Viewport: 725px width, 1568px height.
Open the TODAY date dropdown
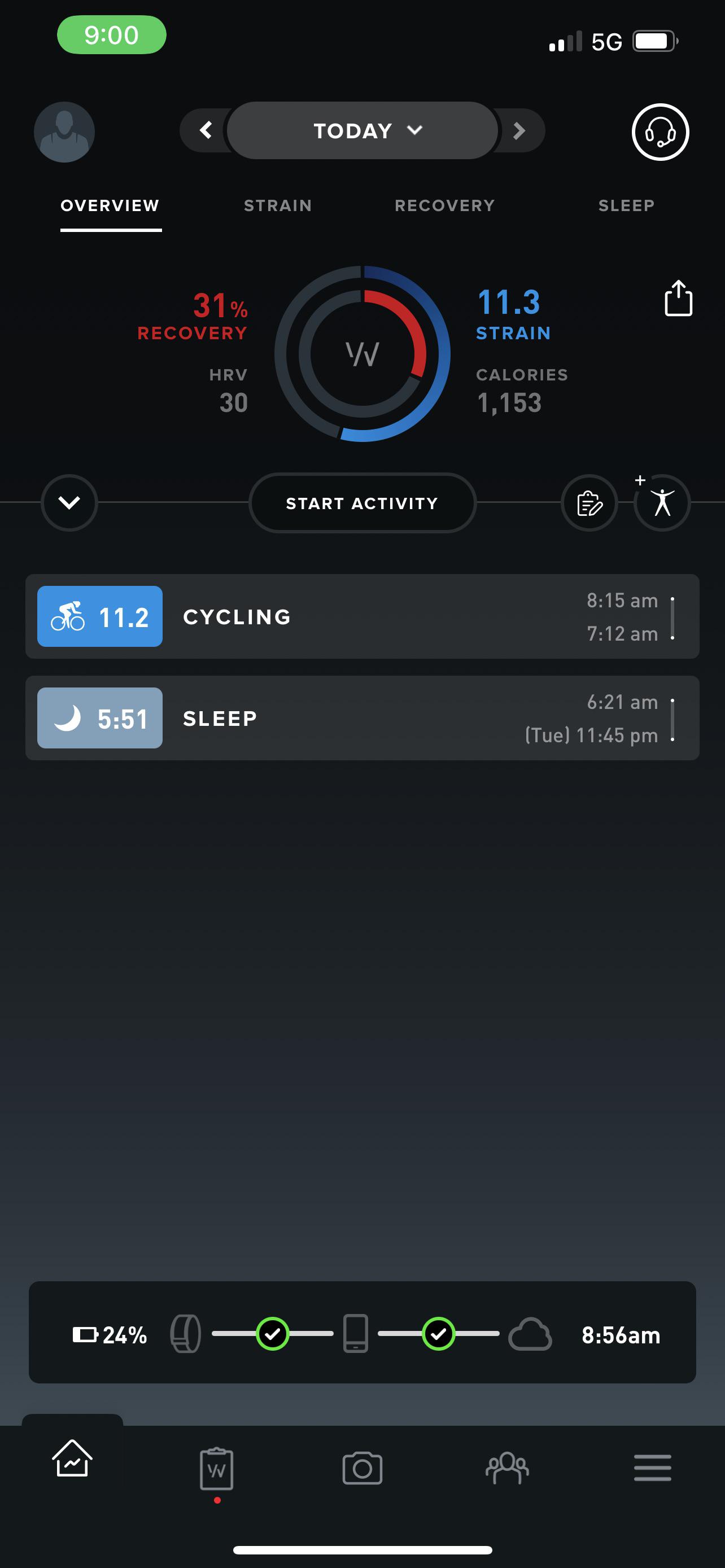point(362,130)
